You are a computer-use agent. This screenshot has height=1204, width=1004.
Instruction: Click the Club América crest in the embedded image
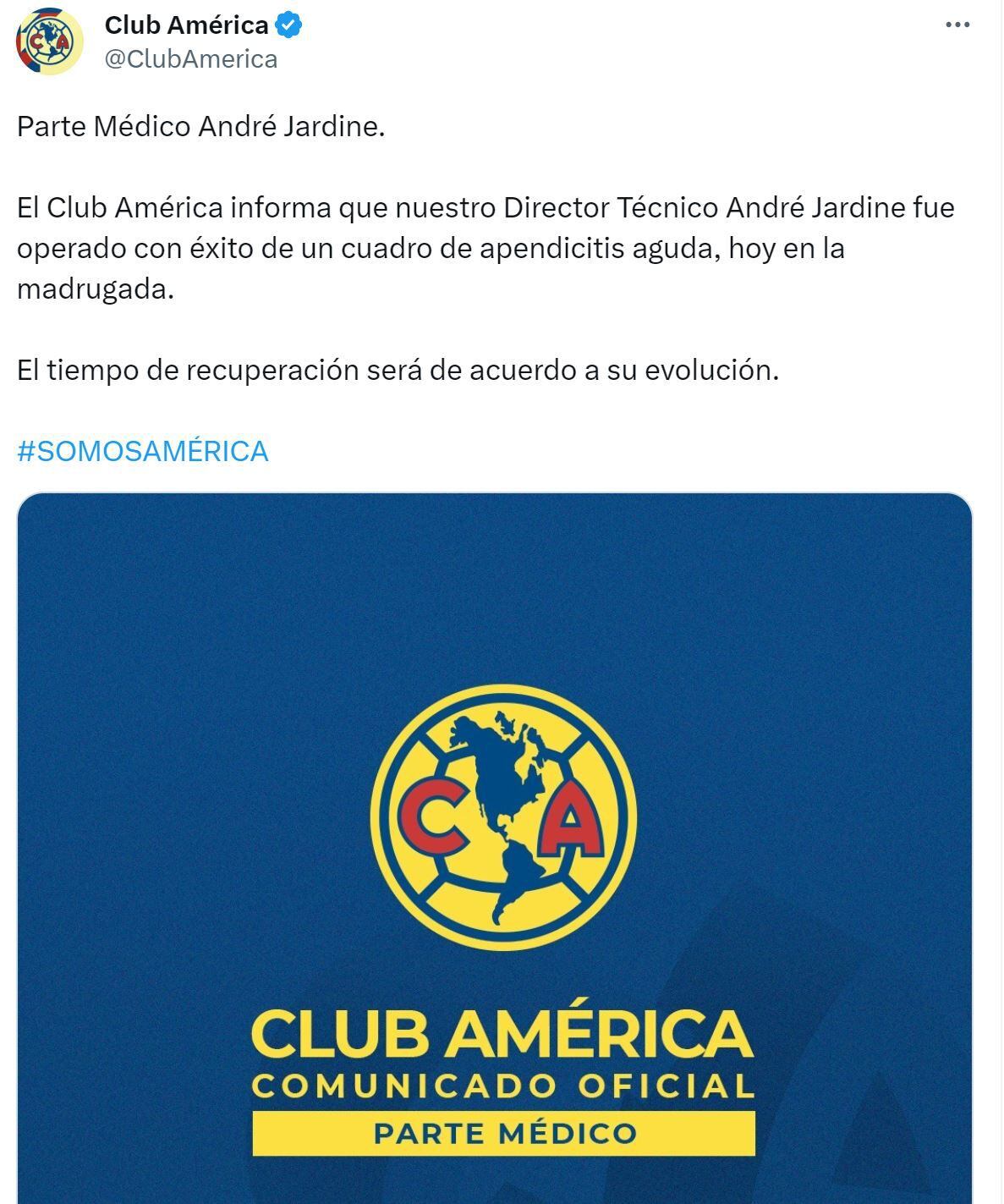502,816
